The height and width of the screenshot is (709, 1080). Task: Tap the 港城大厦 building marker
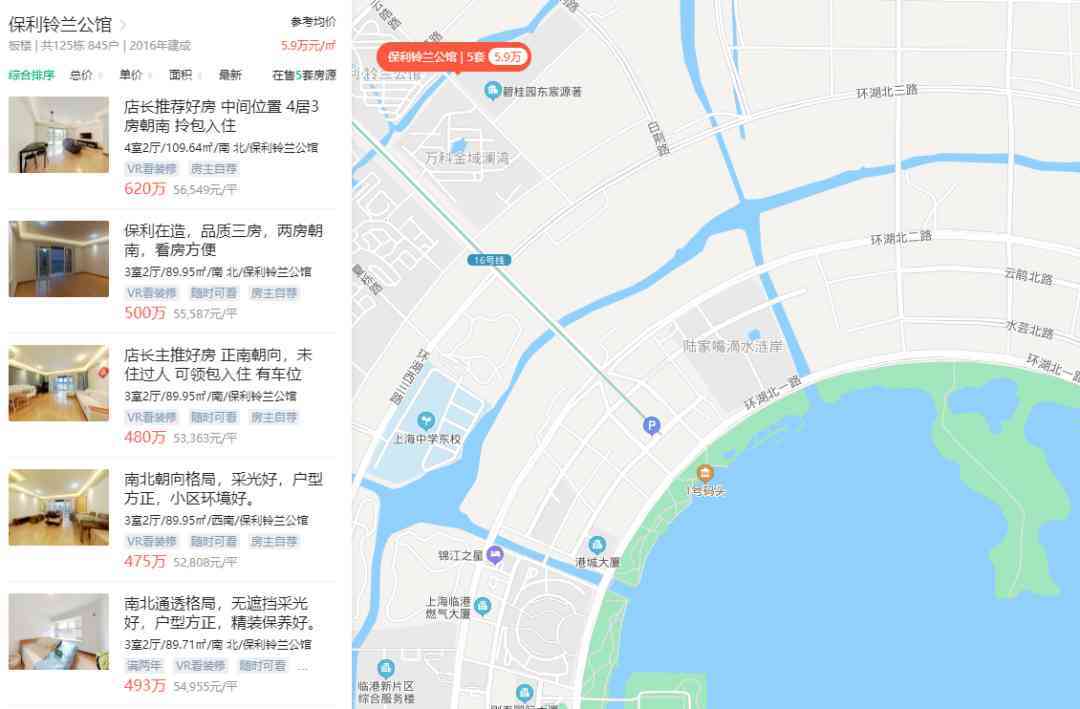597,545
